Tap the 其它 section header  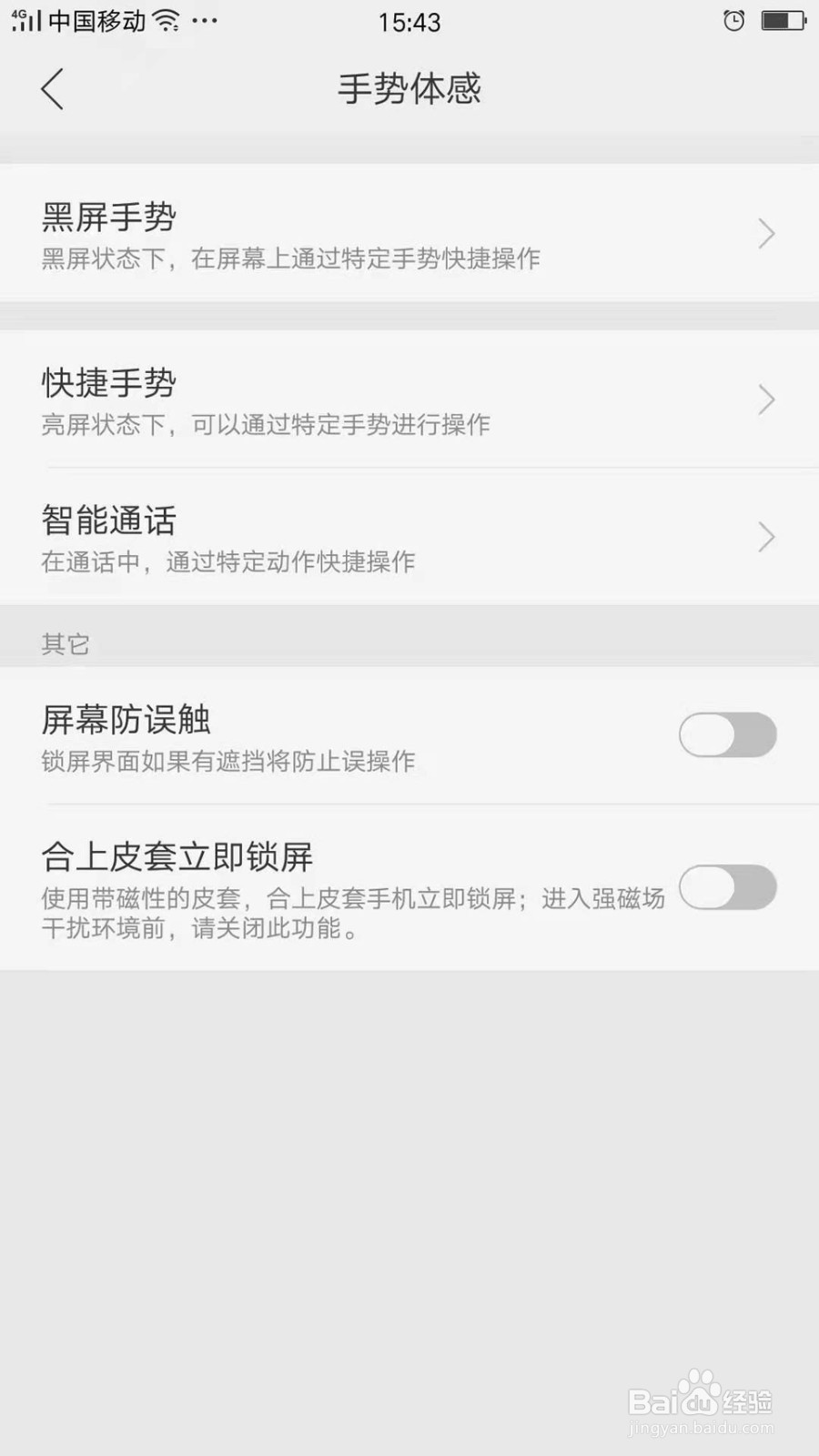(65, 643)
